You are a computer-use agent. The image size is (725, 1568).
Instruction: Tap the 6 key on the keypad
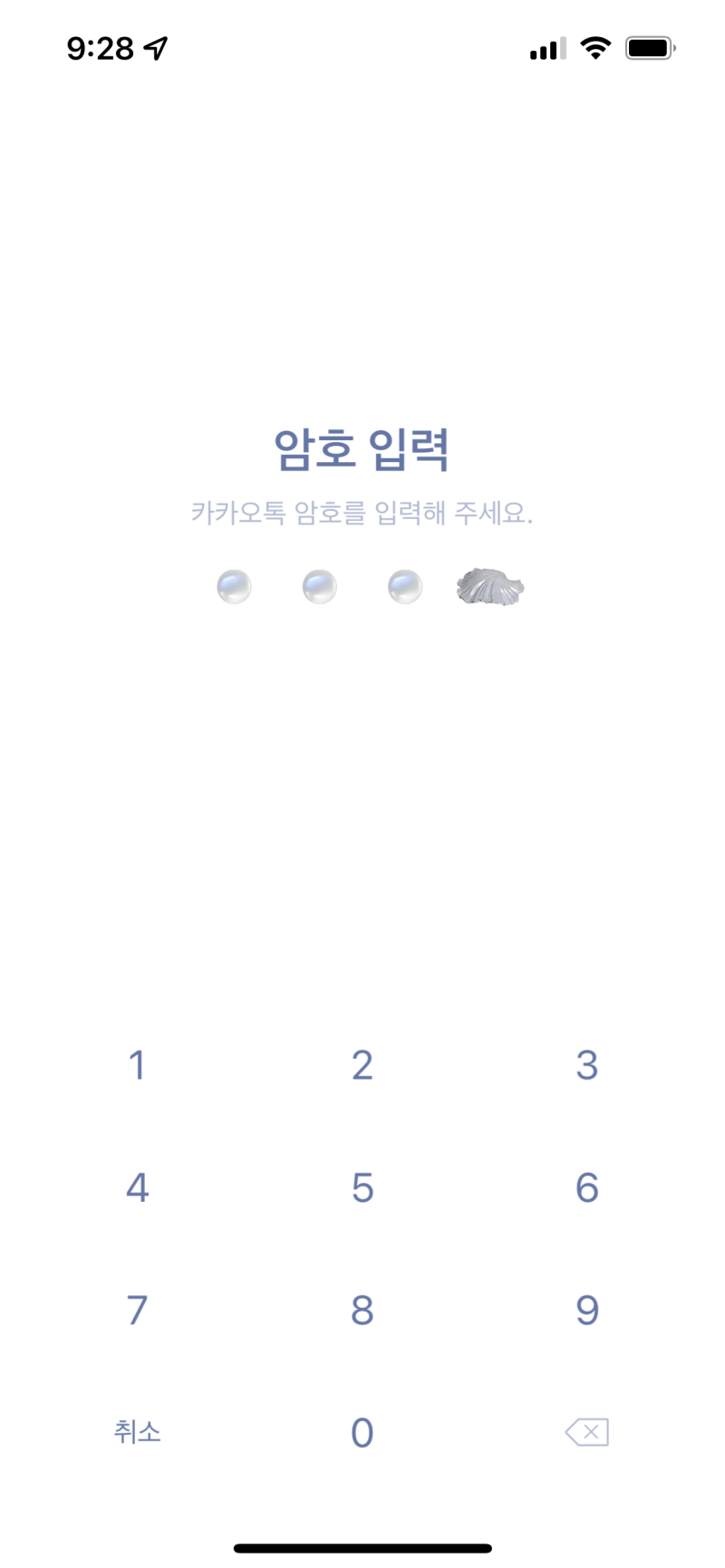point(587,1188)
